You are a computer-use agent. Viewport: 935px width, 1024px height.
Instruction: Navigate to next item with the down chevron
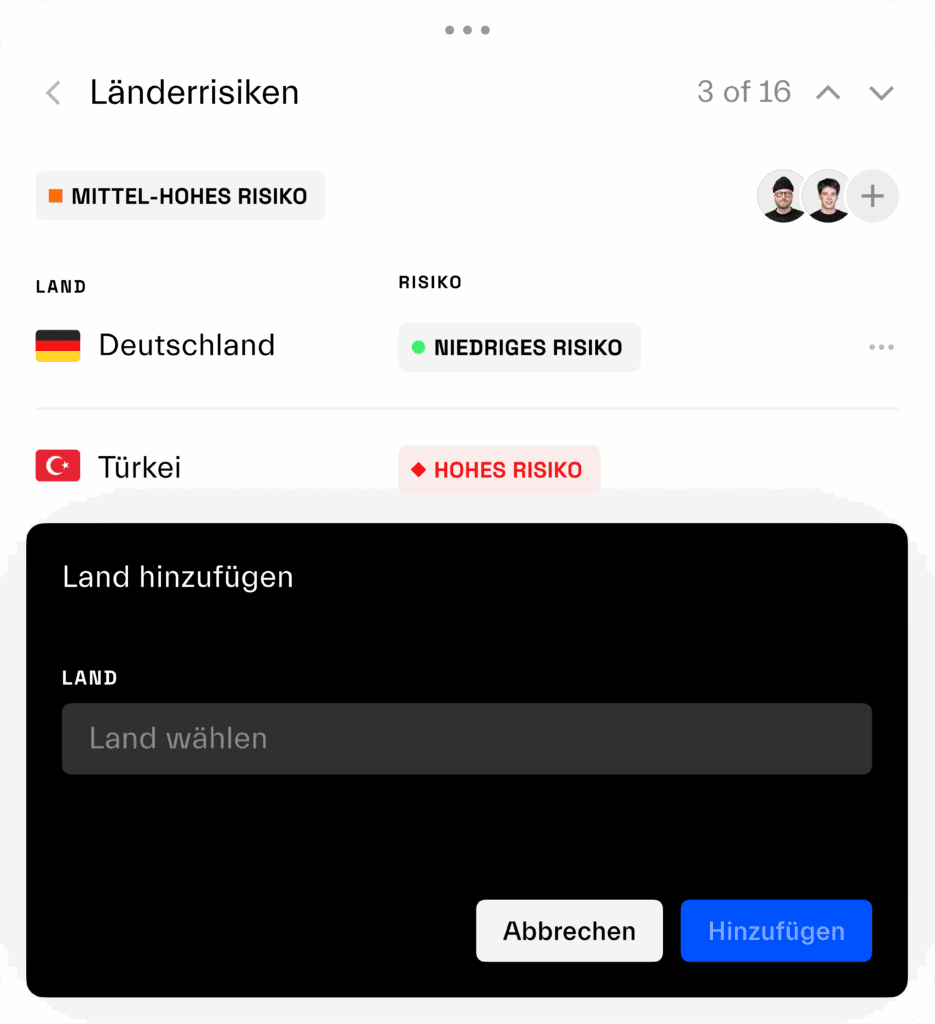click(x=881, y=92)
